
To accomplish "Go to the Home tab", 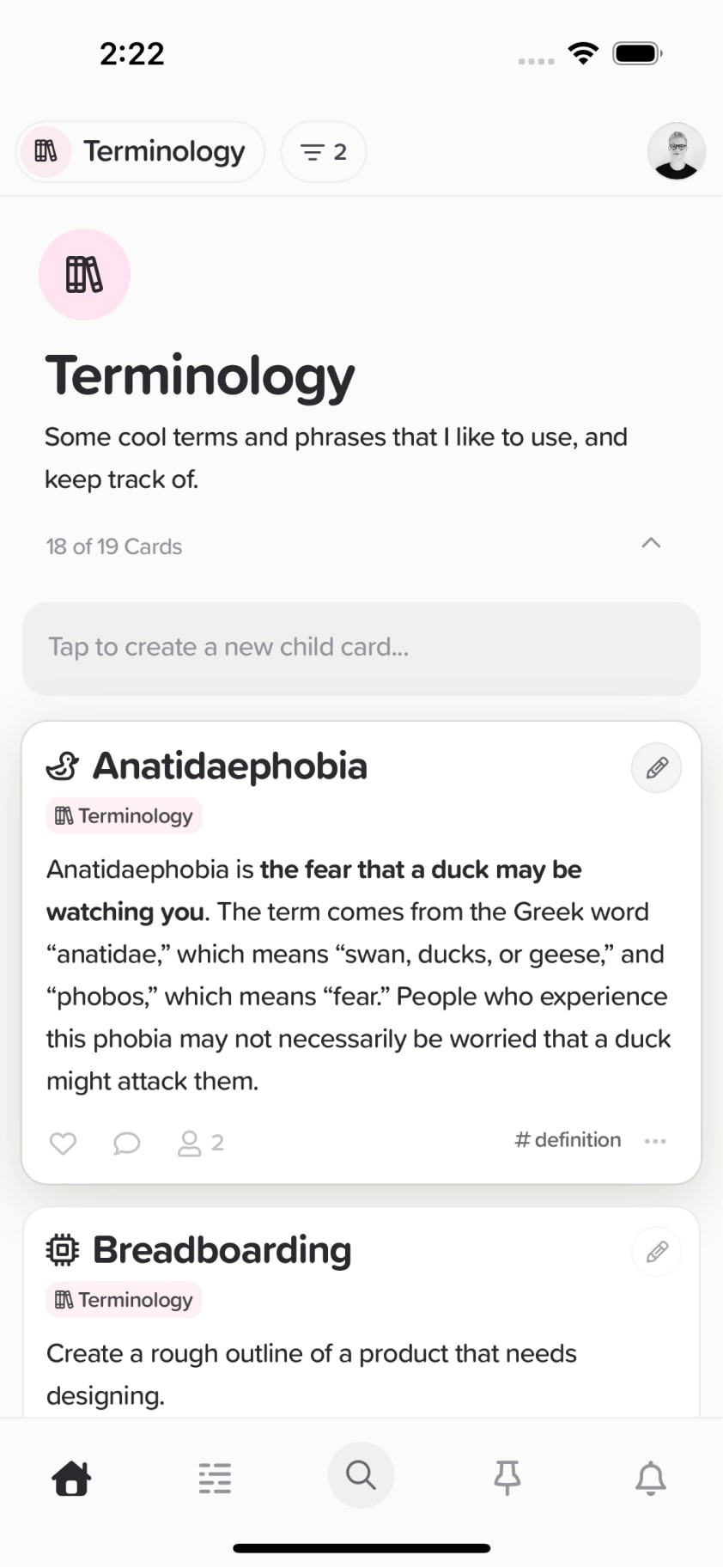I will click(x=71, y=1478).
